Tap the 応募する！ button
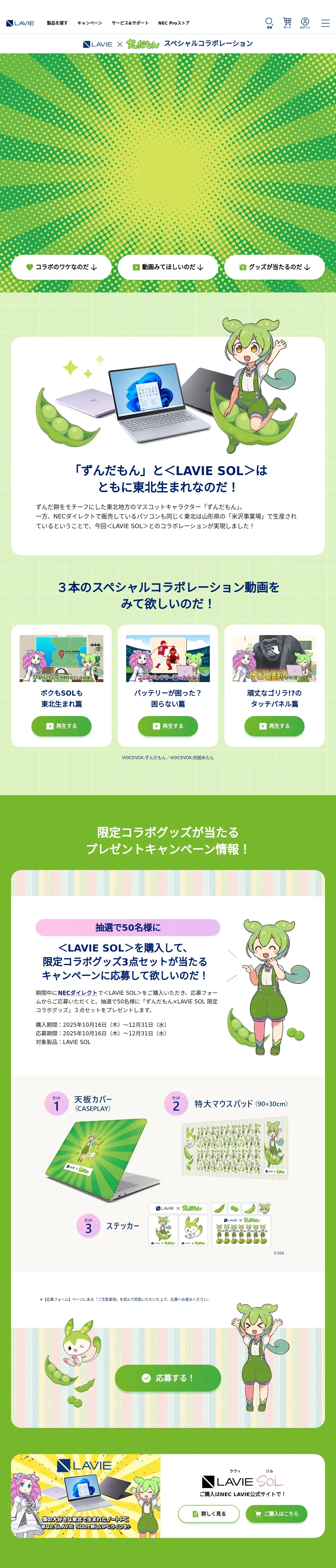The image size is (336, 1568). (168, 1377)
